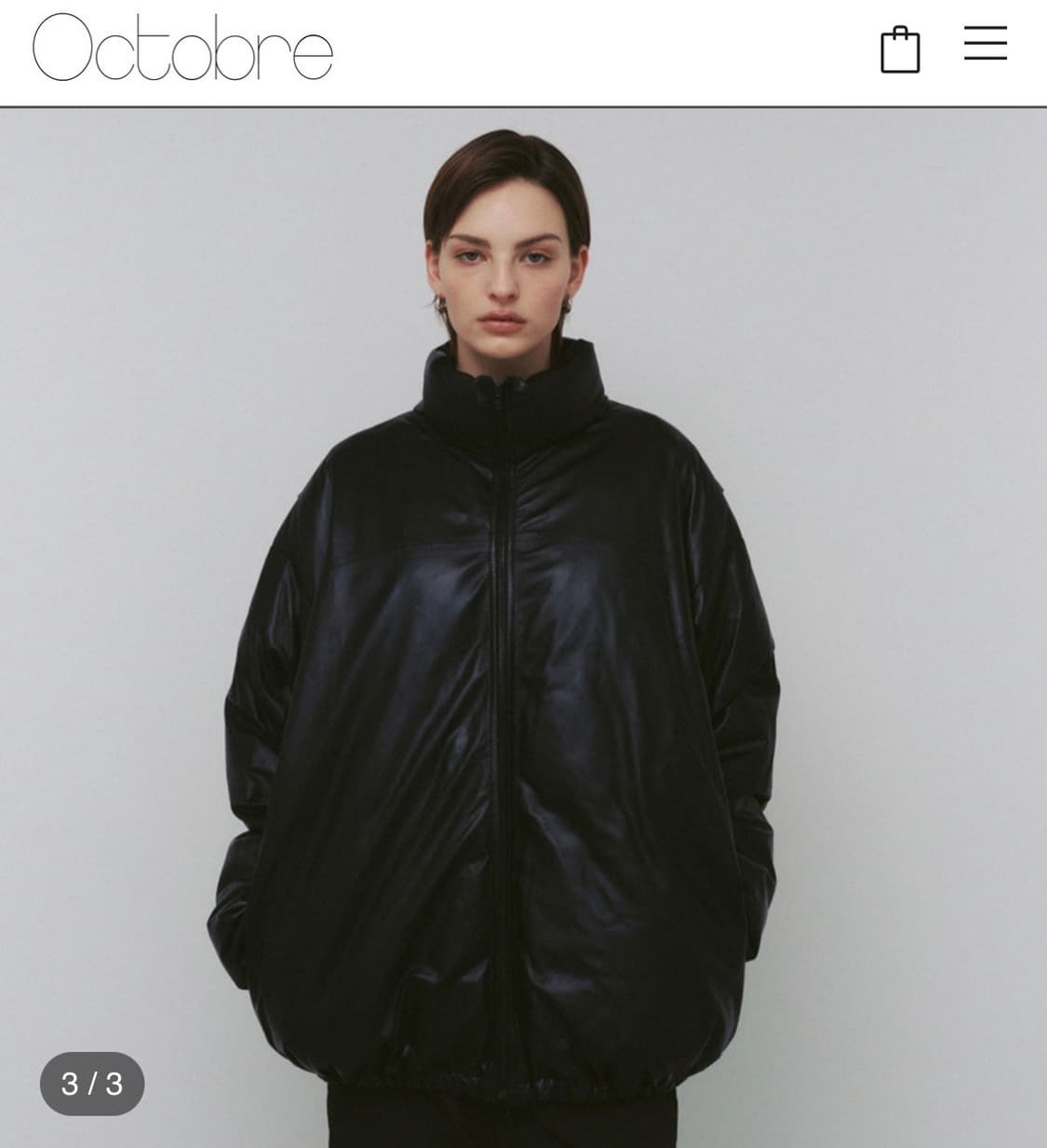This screenshot has width=1047, height=1148.
Task: Click the image pagination indicator
Action: click(93, 1082)
